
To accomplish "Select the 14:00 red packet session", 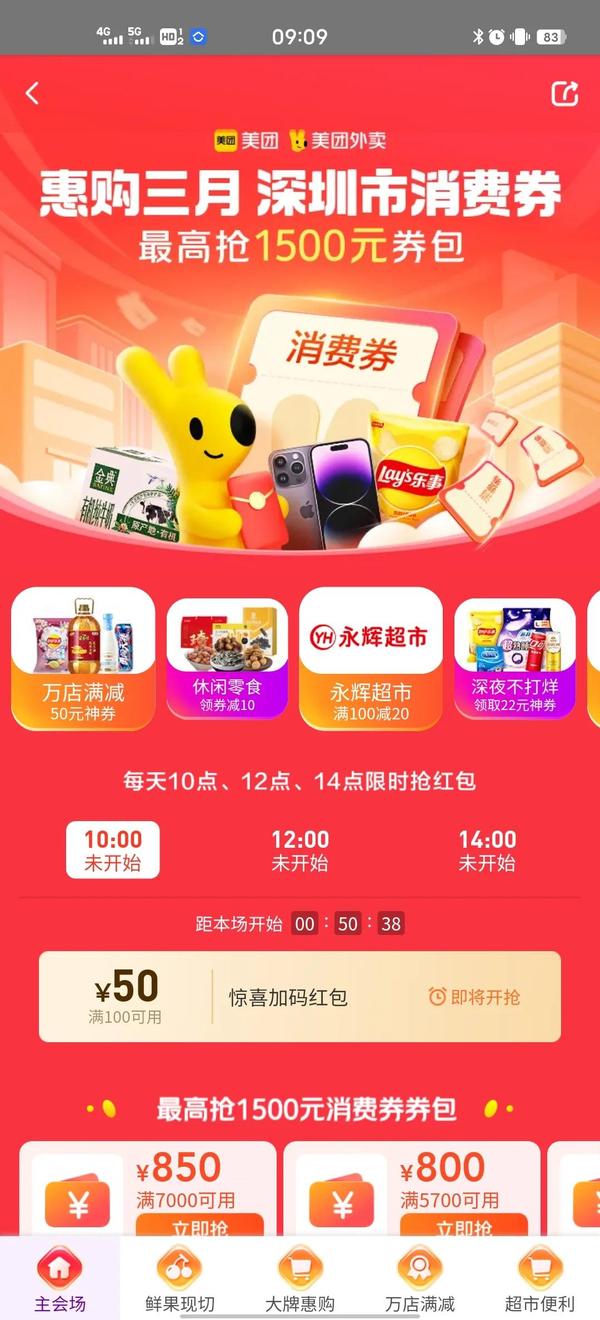I will 487,850.
